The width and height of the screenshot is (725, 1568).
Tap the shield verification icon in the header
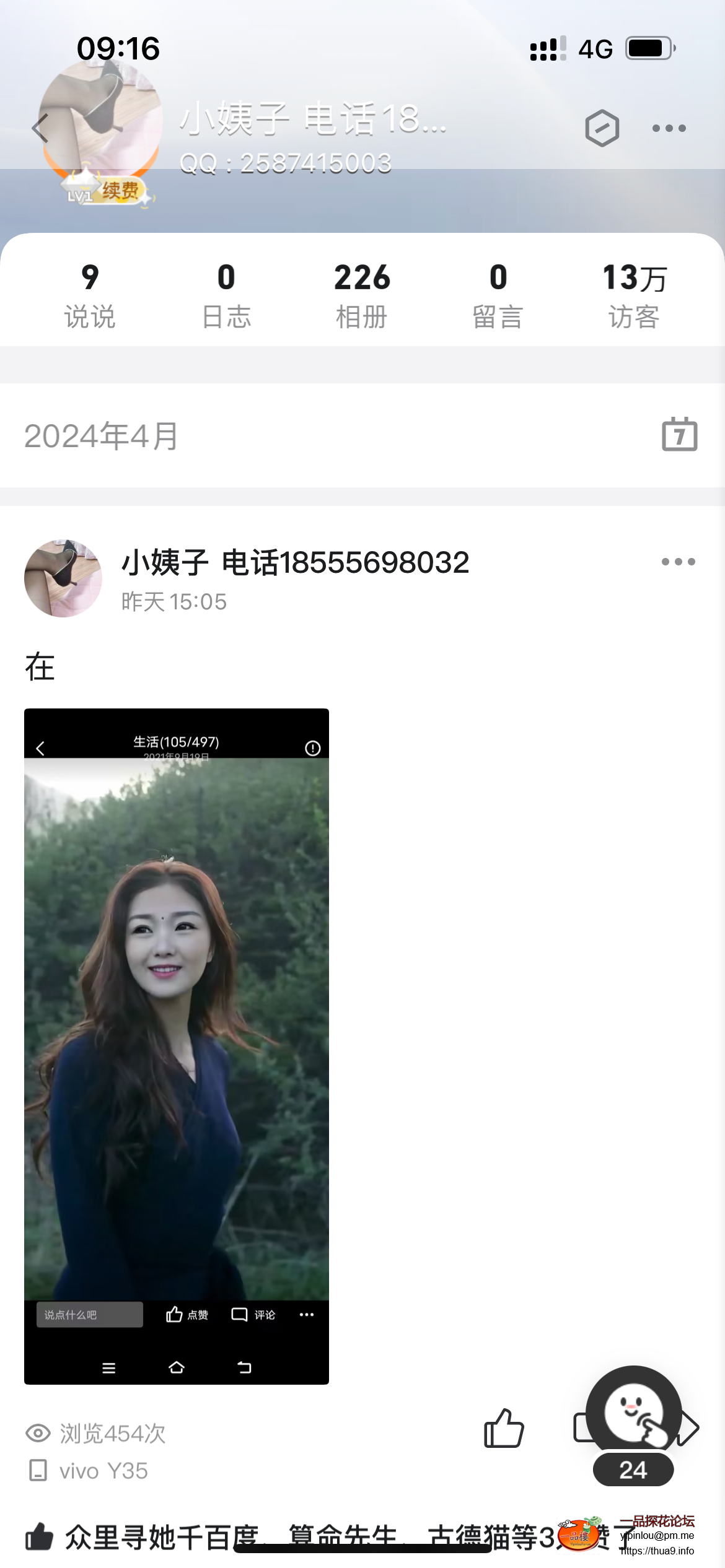tap(602, 127)
